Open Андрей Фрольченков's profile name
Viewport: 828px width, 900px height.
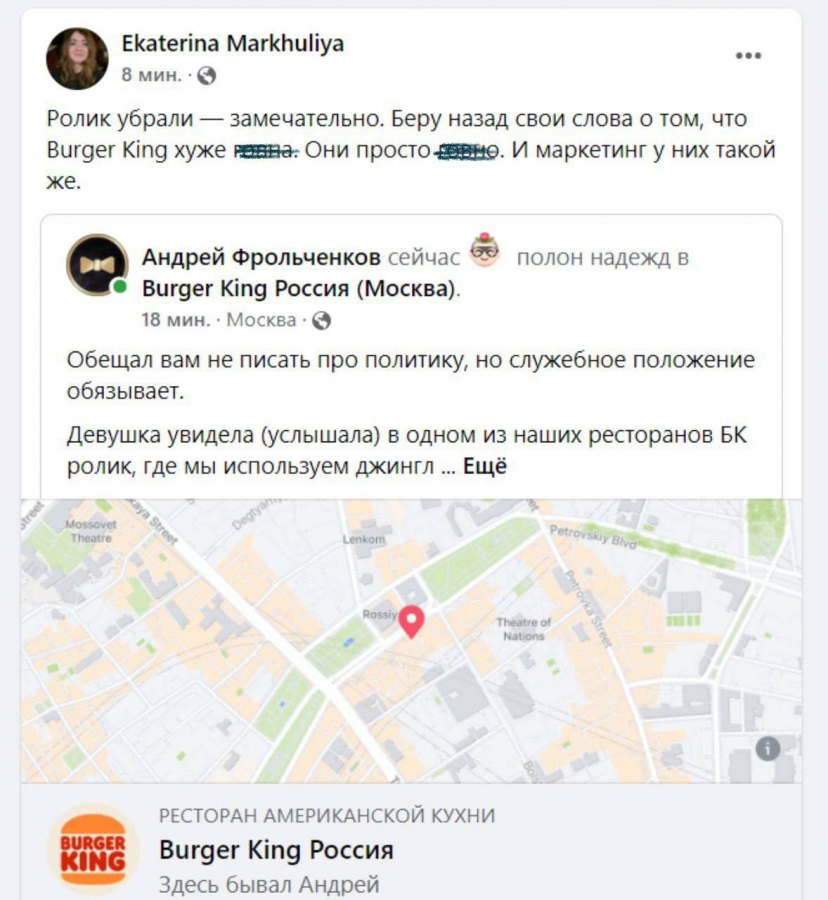(x=260, y=257)
